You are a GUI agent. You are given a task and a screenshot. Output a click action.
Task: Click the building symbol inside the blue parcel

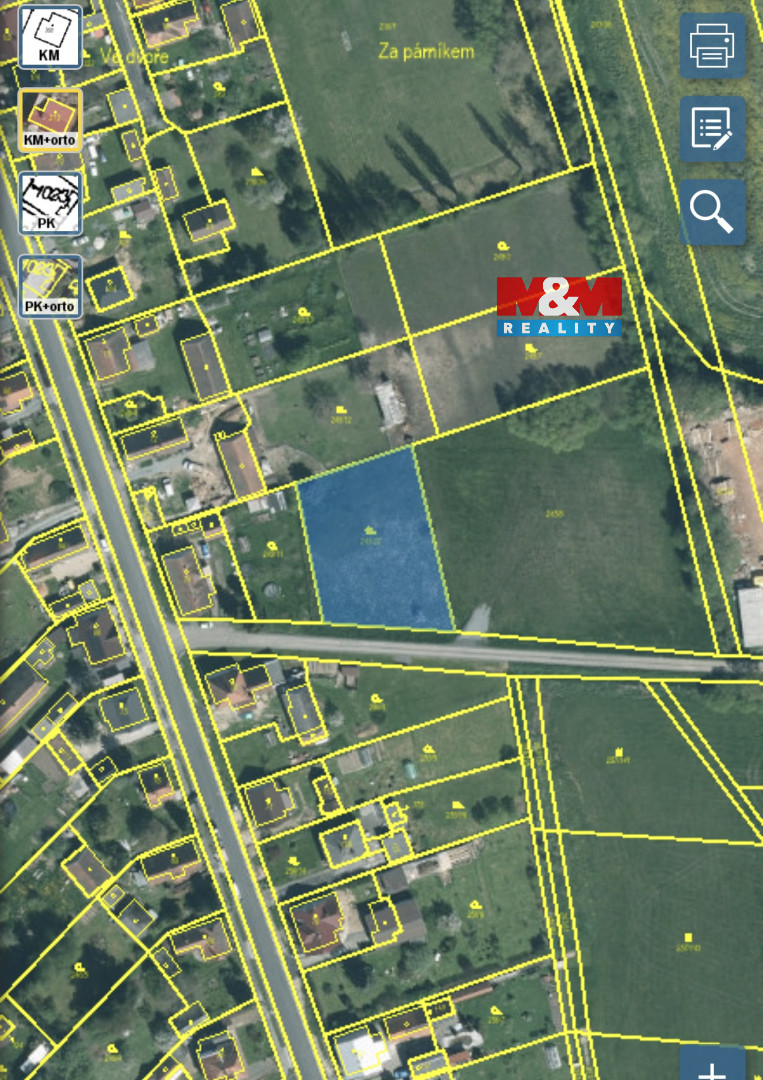[x=370, y=529]
